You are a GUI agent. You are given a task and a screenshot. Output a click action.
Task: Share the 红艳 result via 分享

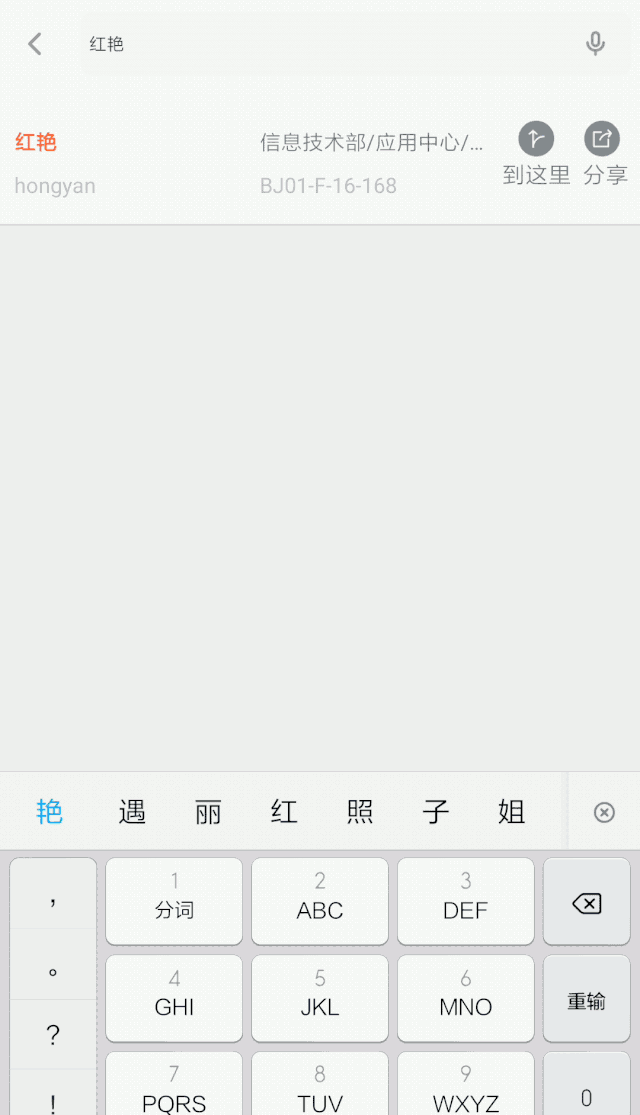604,154
